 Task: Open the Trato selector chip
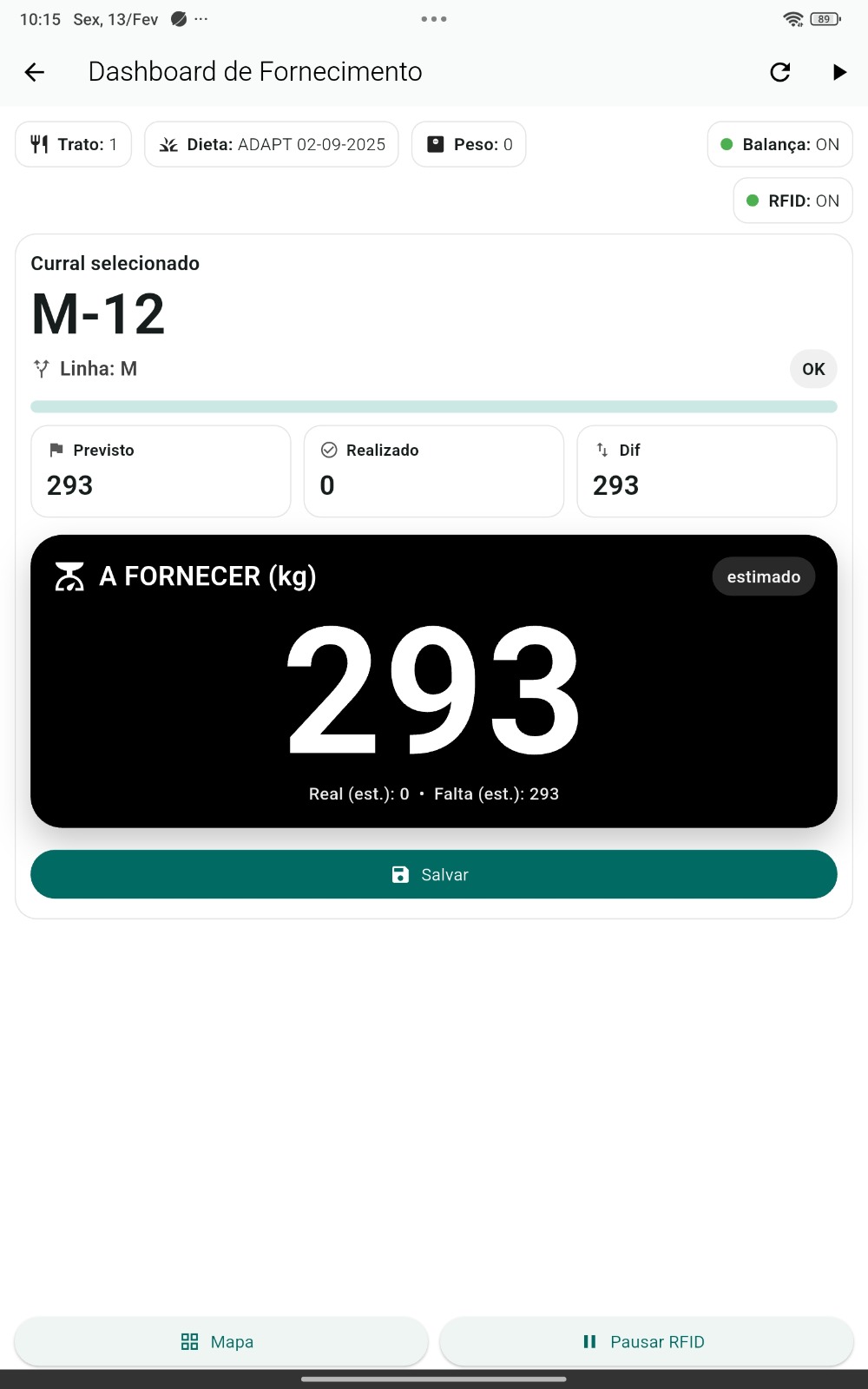[x=73, y=144]
